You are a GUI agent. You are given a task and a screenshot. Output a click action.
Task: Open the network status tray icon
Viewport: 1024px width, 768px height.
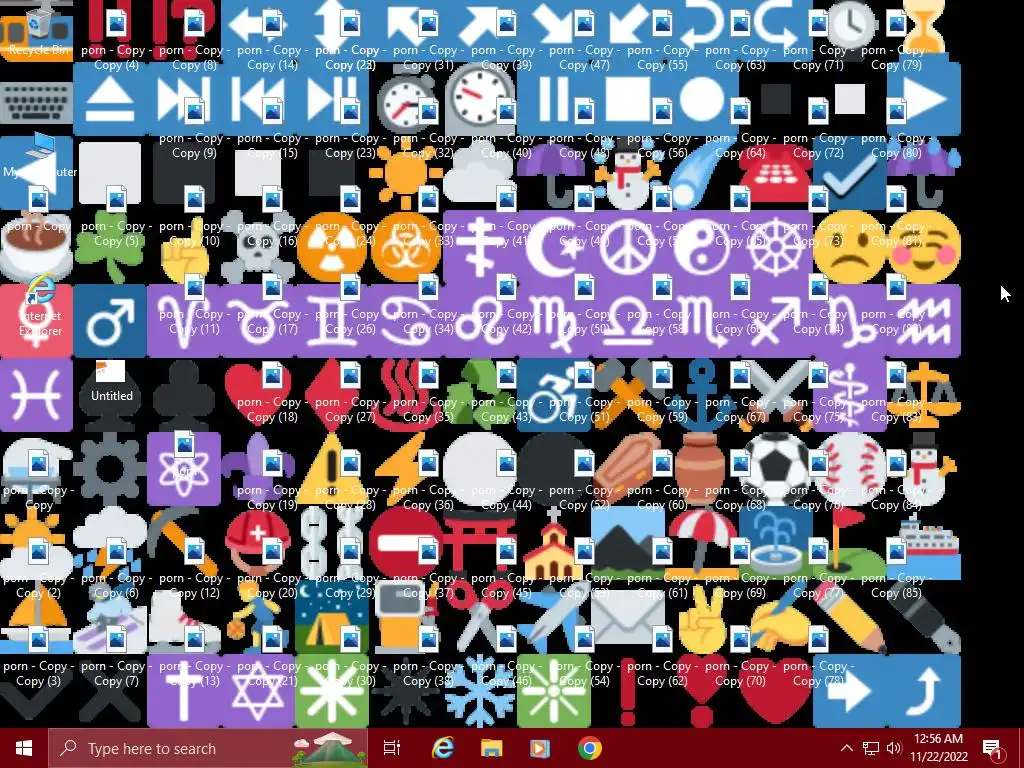(871, 748)
